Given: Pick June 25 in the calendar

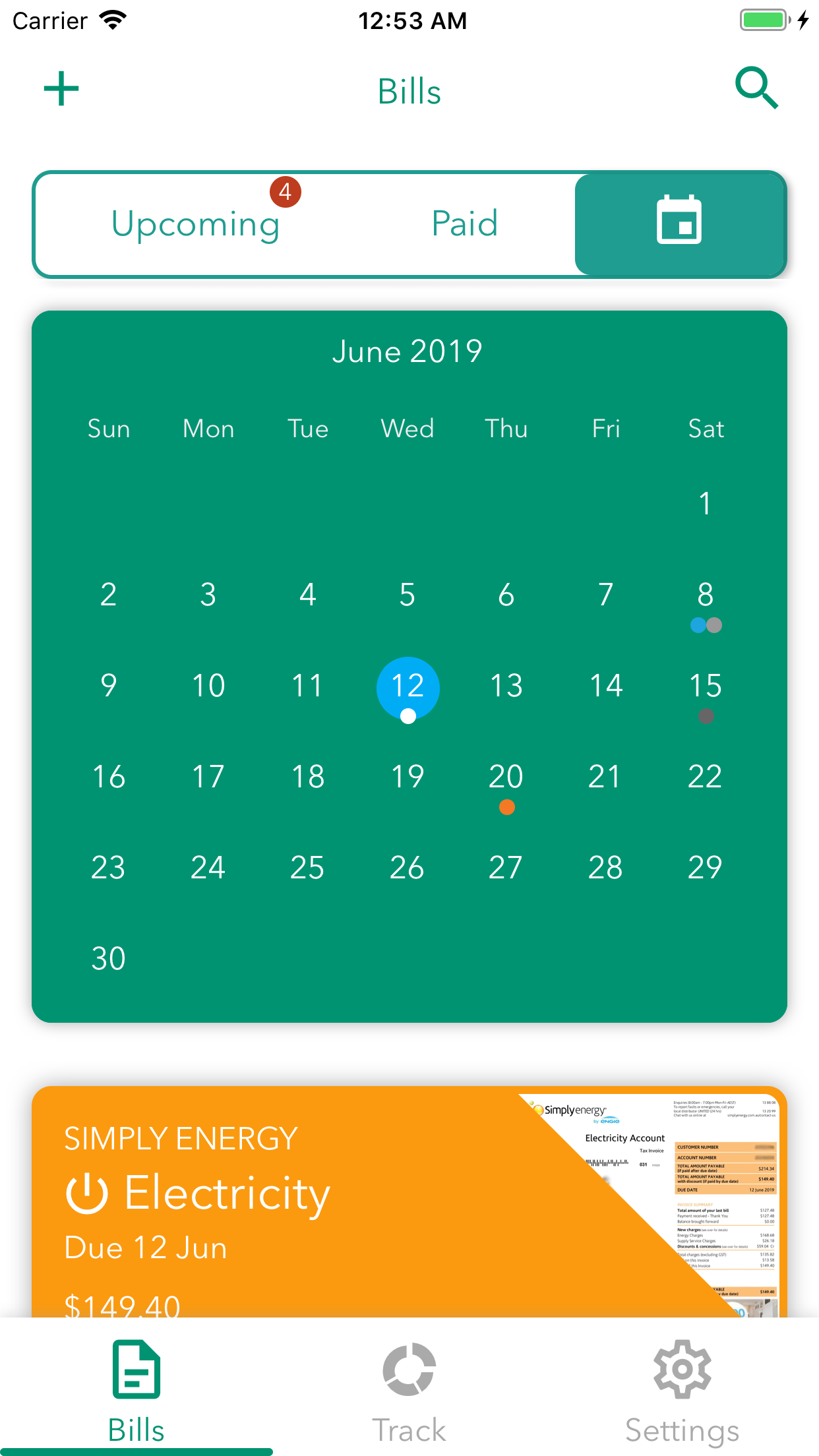Looking at the screenshot, I should (x=307, y=868).
